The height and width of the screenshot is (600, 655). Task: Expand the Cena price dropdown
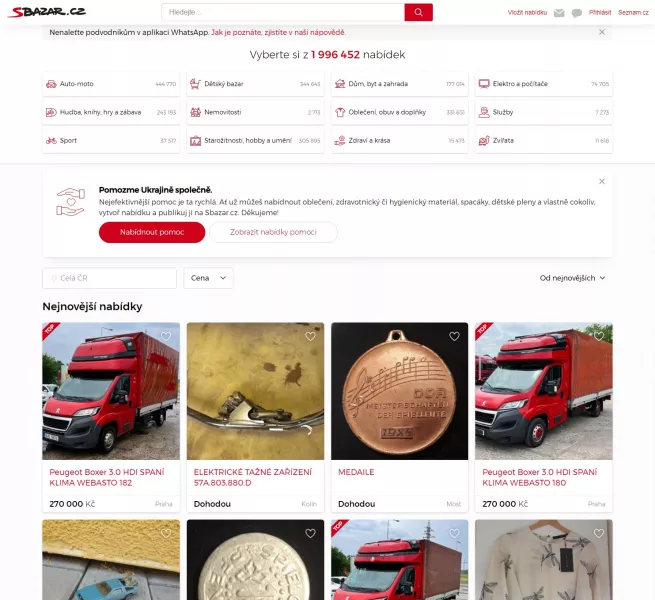pos(208,278)
